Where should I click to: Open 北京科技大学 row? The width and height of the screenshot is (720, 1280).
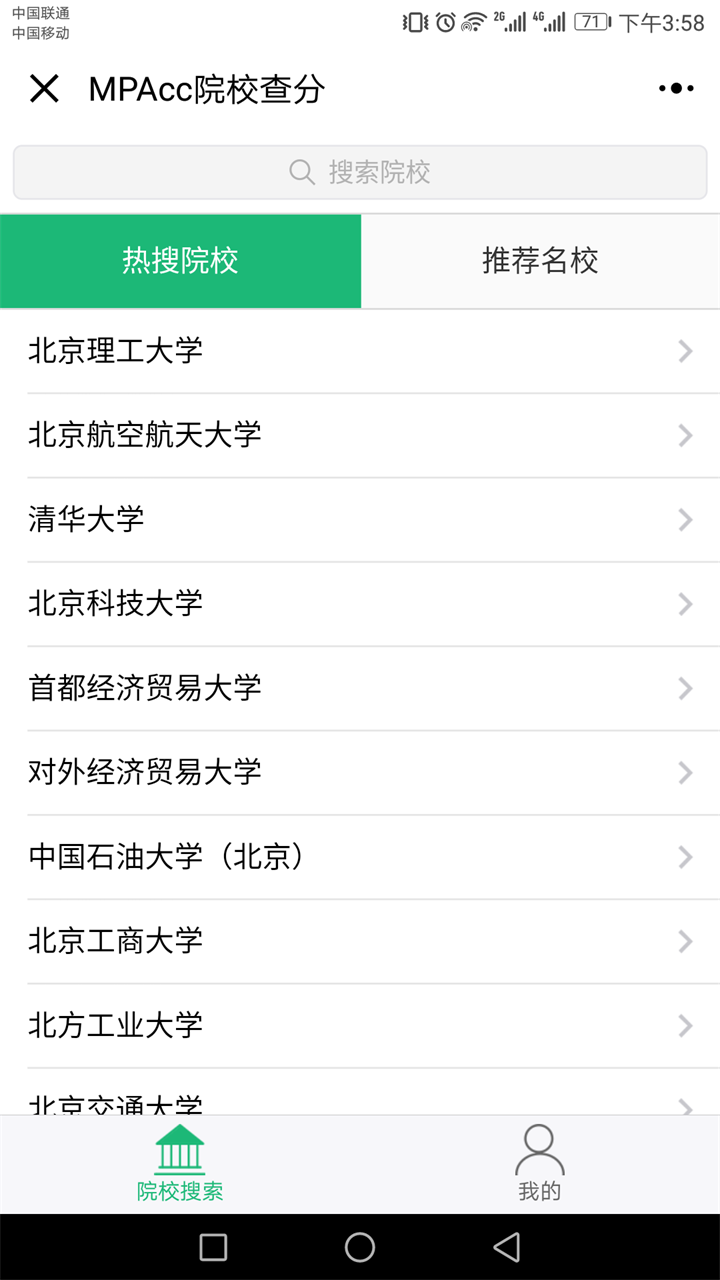360,603
